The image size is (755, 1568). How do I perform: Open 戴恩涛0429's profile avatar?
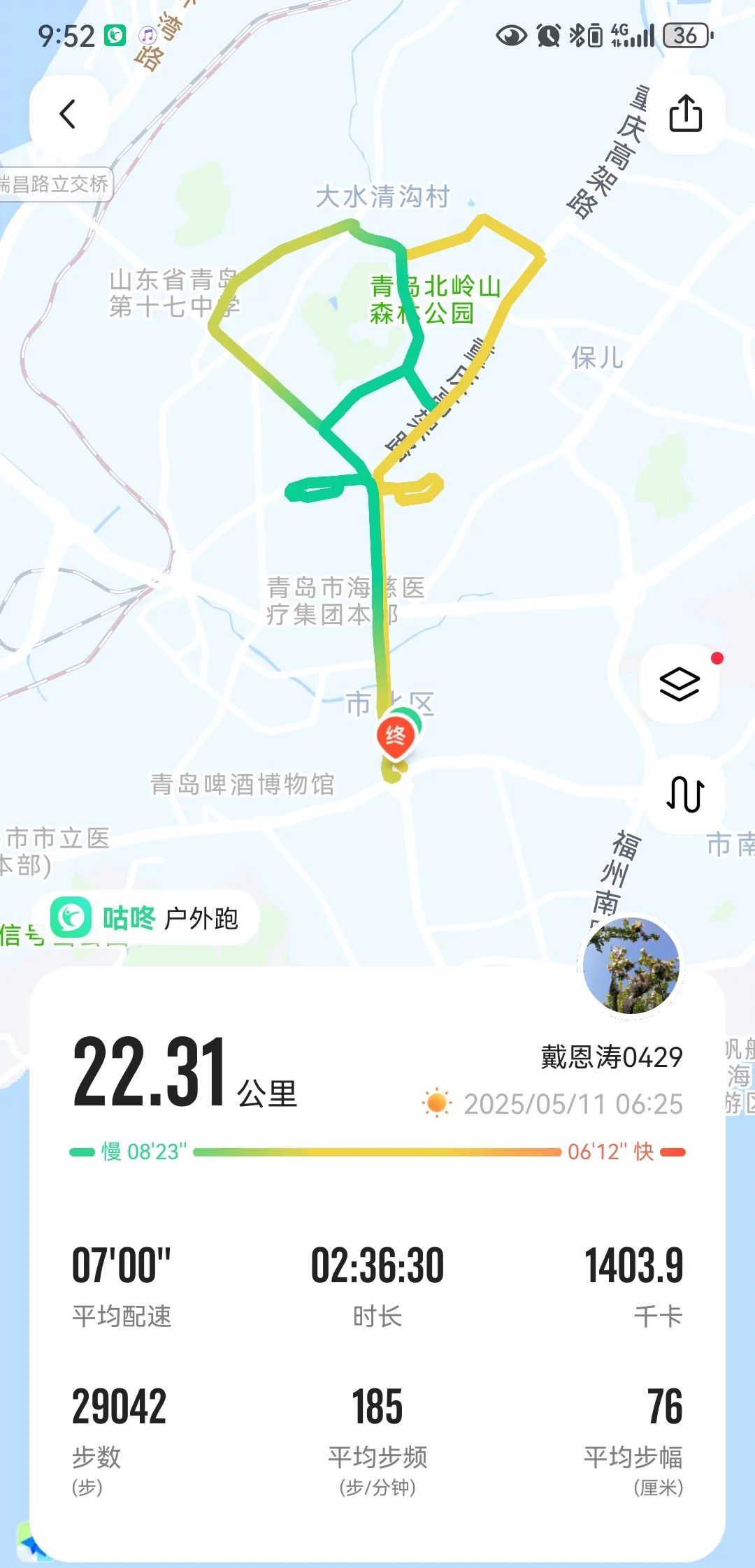pyautogui.click(x=631, y=966)
